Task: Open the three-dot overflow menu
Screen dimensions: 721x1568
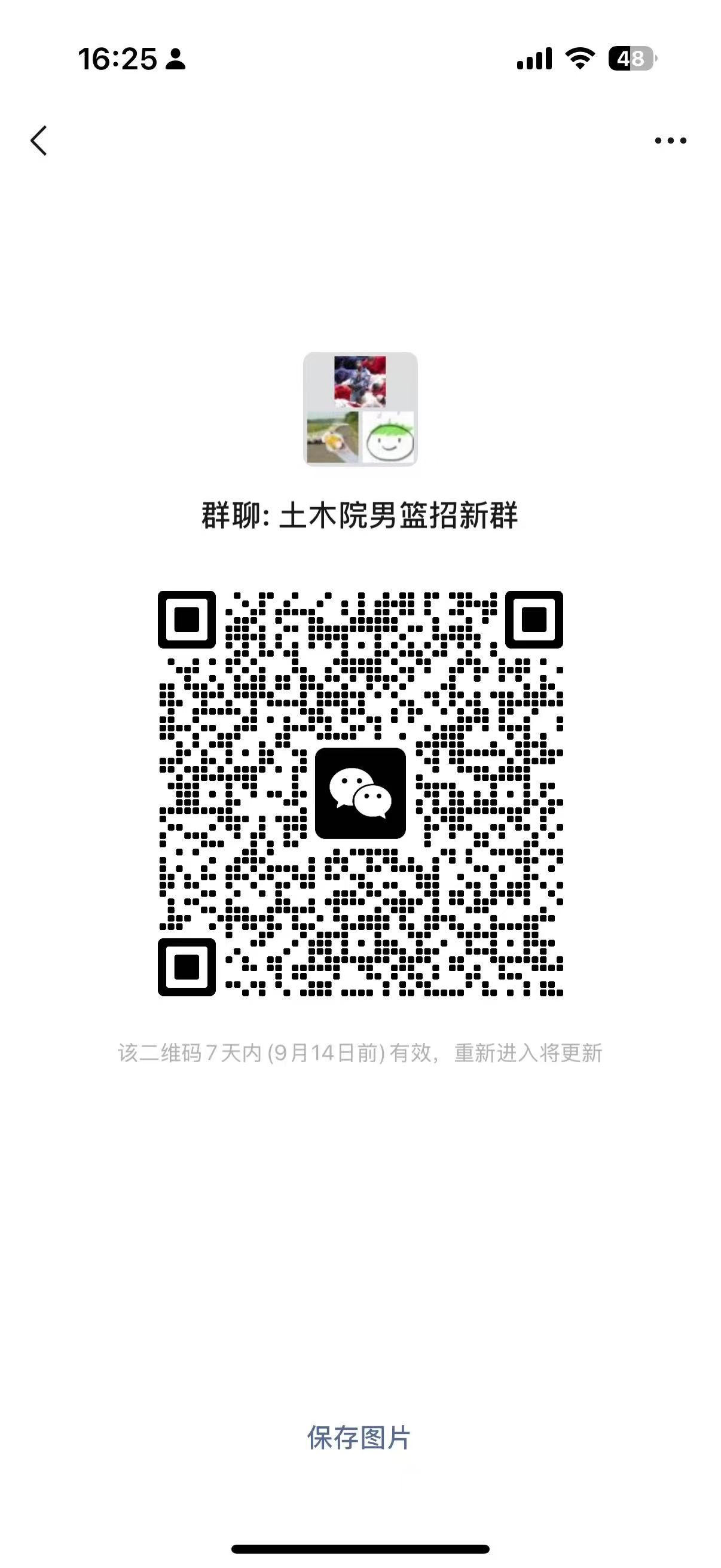Action: (670, 141)
